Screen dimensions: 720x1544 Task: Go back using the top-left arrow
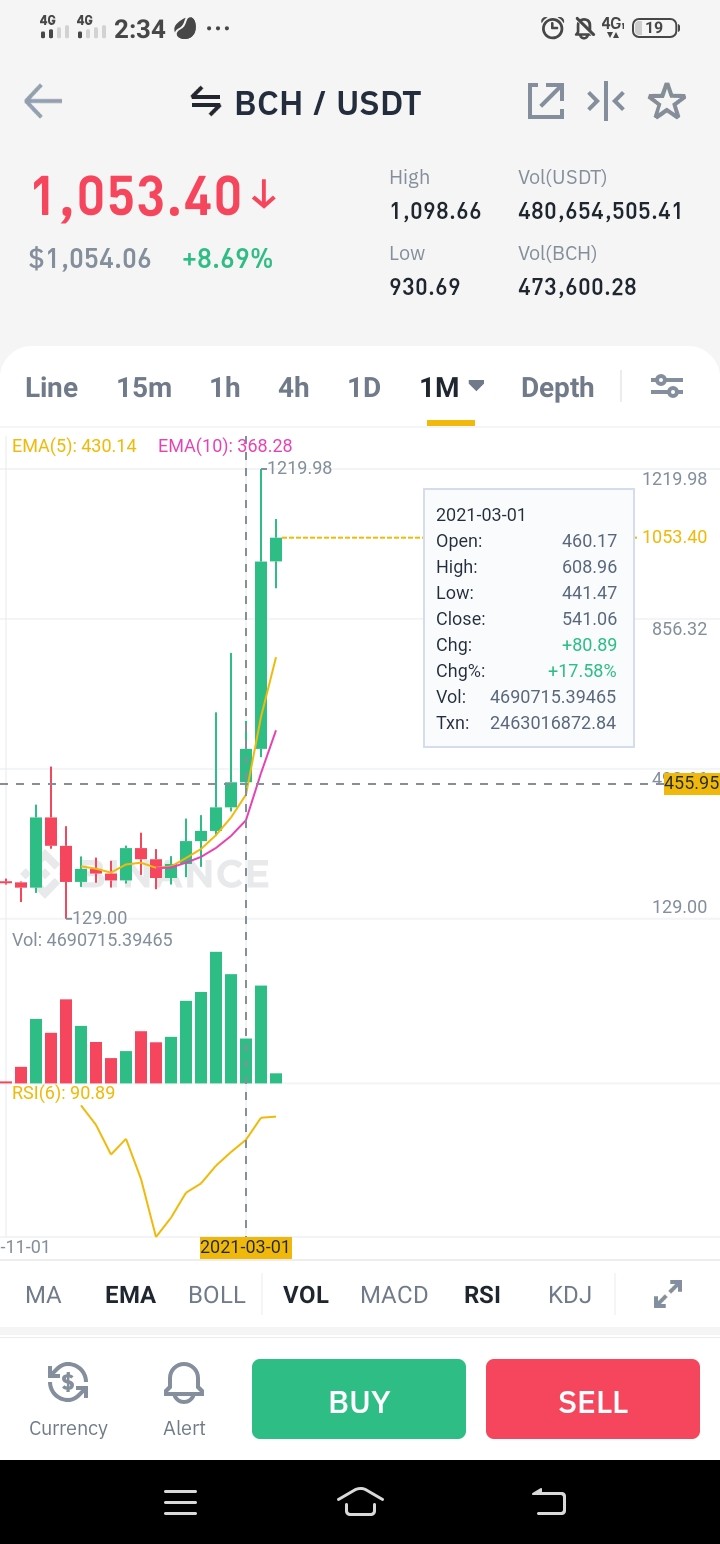tap(43, 101)
